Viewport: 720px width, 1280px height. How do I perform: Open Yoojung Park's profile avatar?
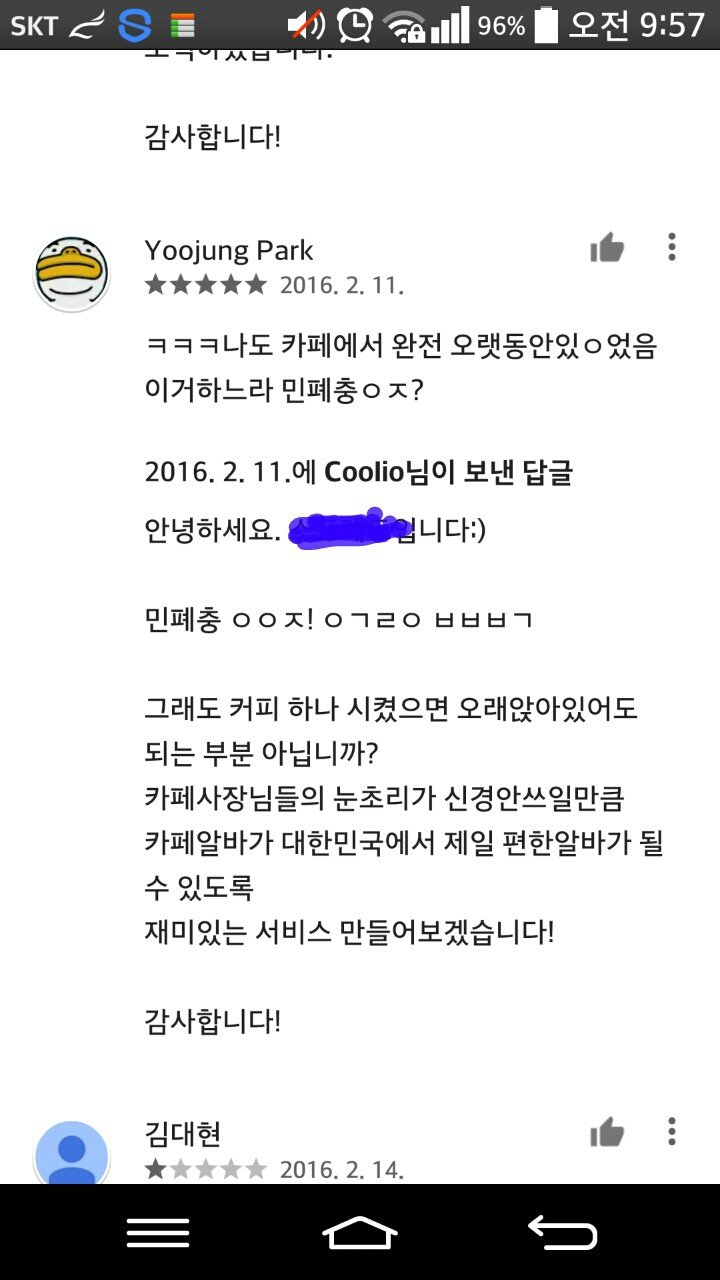tap(72, 273)
